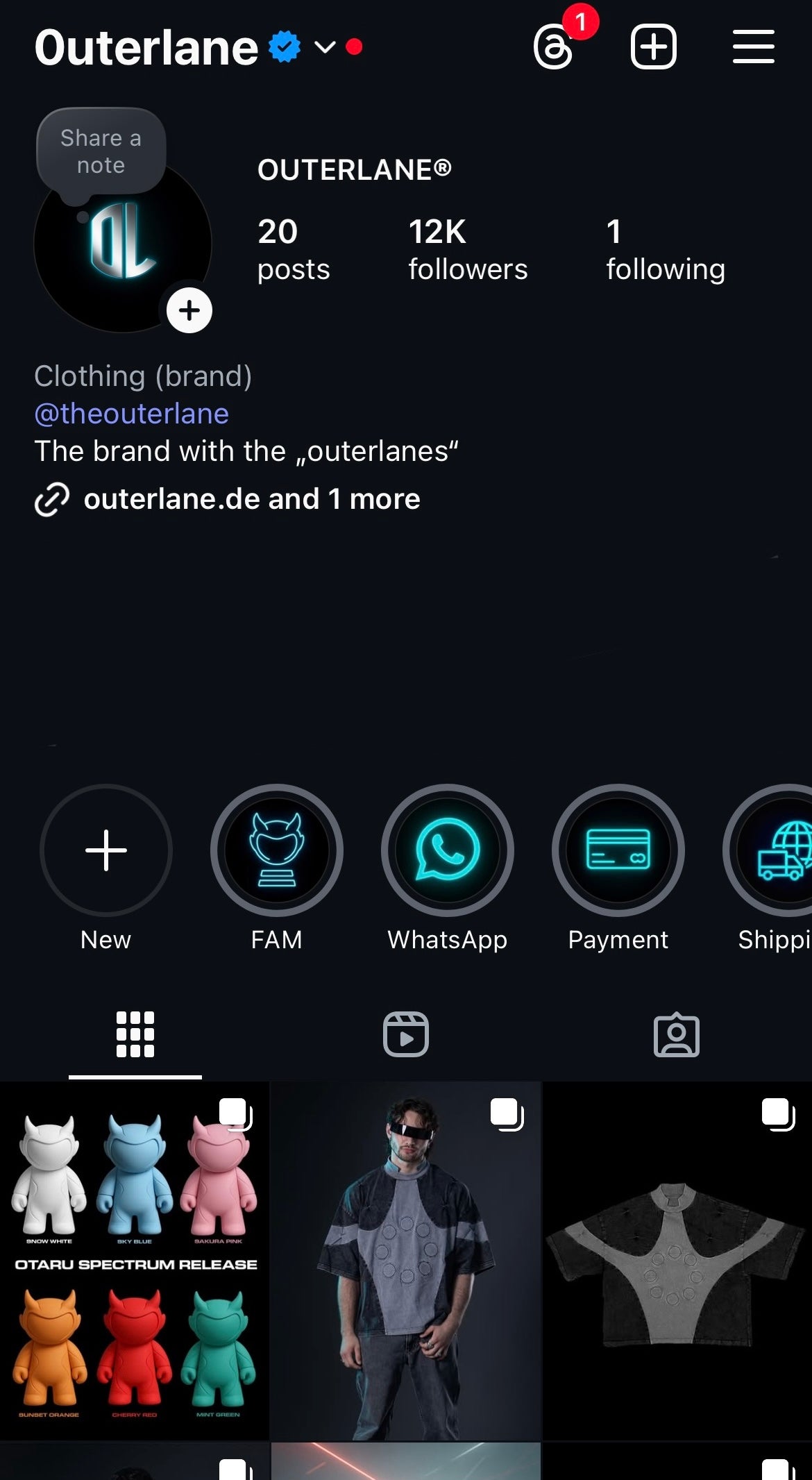Open the black and grey shirt post

click(677, 1260)
